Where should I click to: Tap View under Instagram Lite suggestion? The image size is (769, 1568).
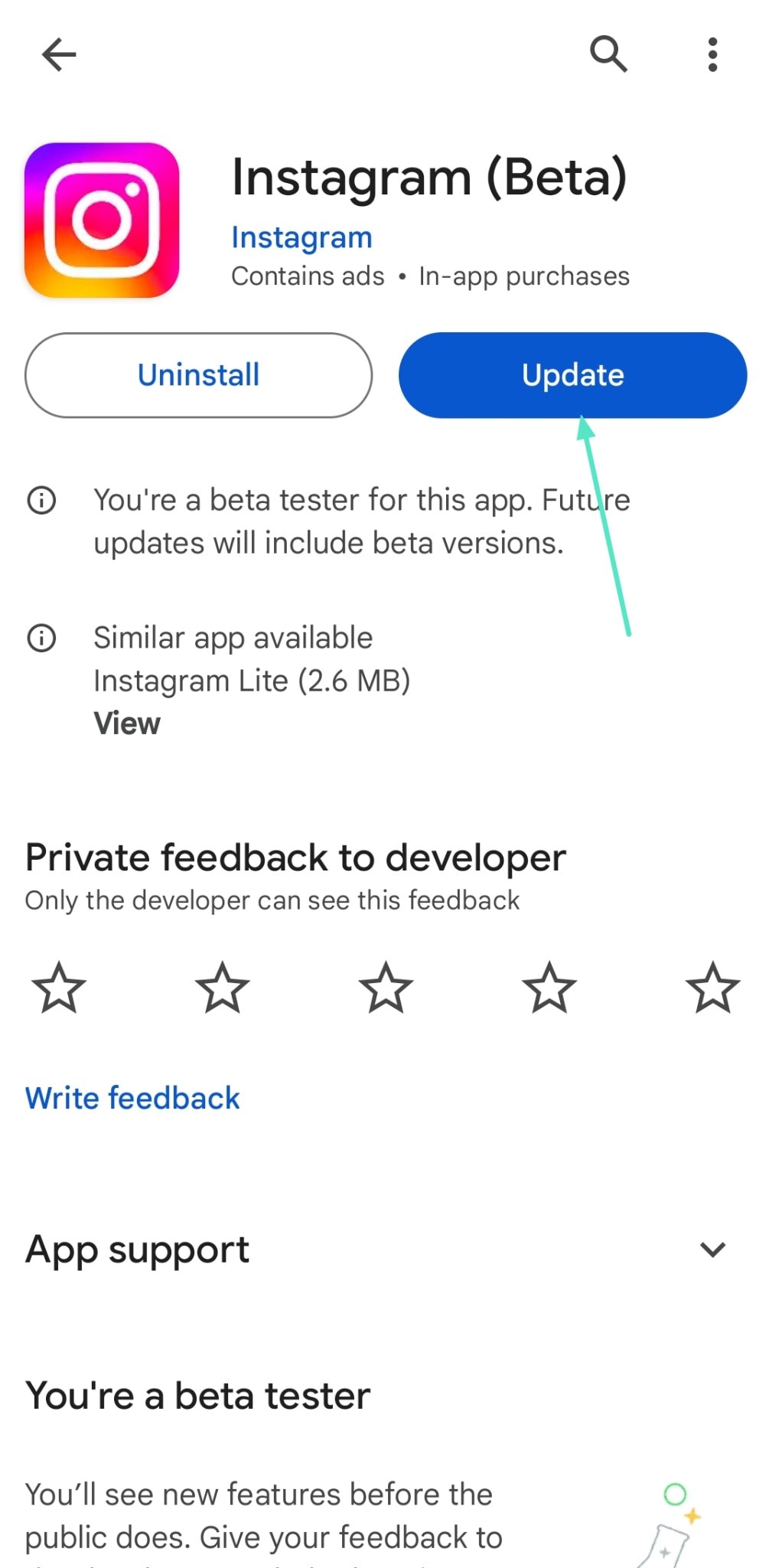tap(127, 723)
